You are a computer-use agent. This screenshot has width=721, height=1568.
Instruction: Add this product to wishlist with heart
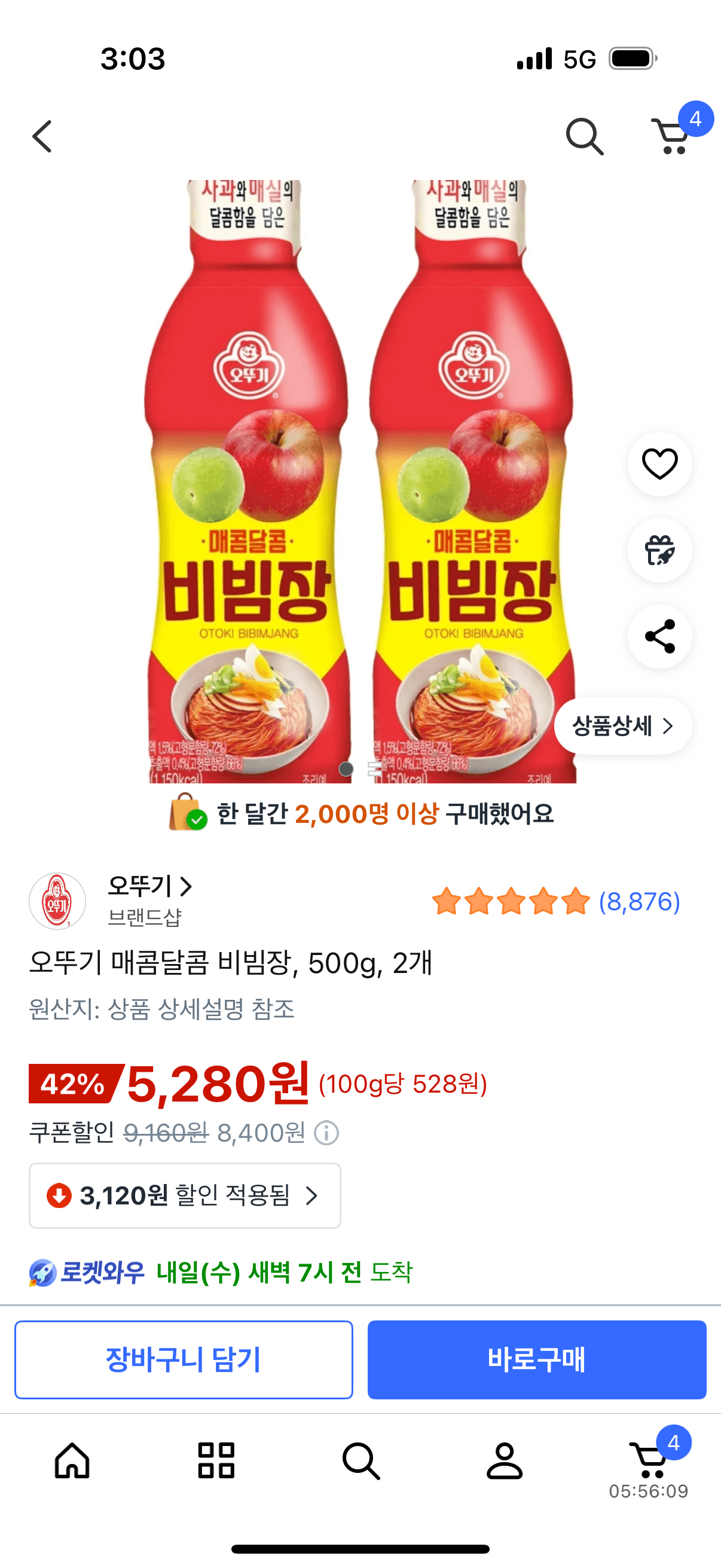pyautogui.click(x=659, y=464)
